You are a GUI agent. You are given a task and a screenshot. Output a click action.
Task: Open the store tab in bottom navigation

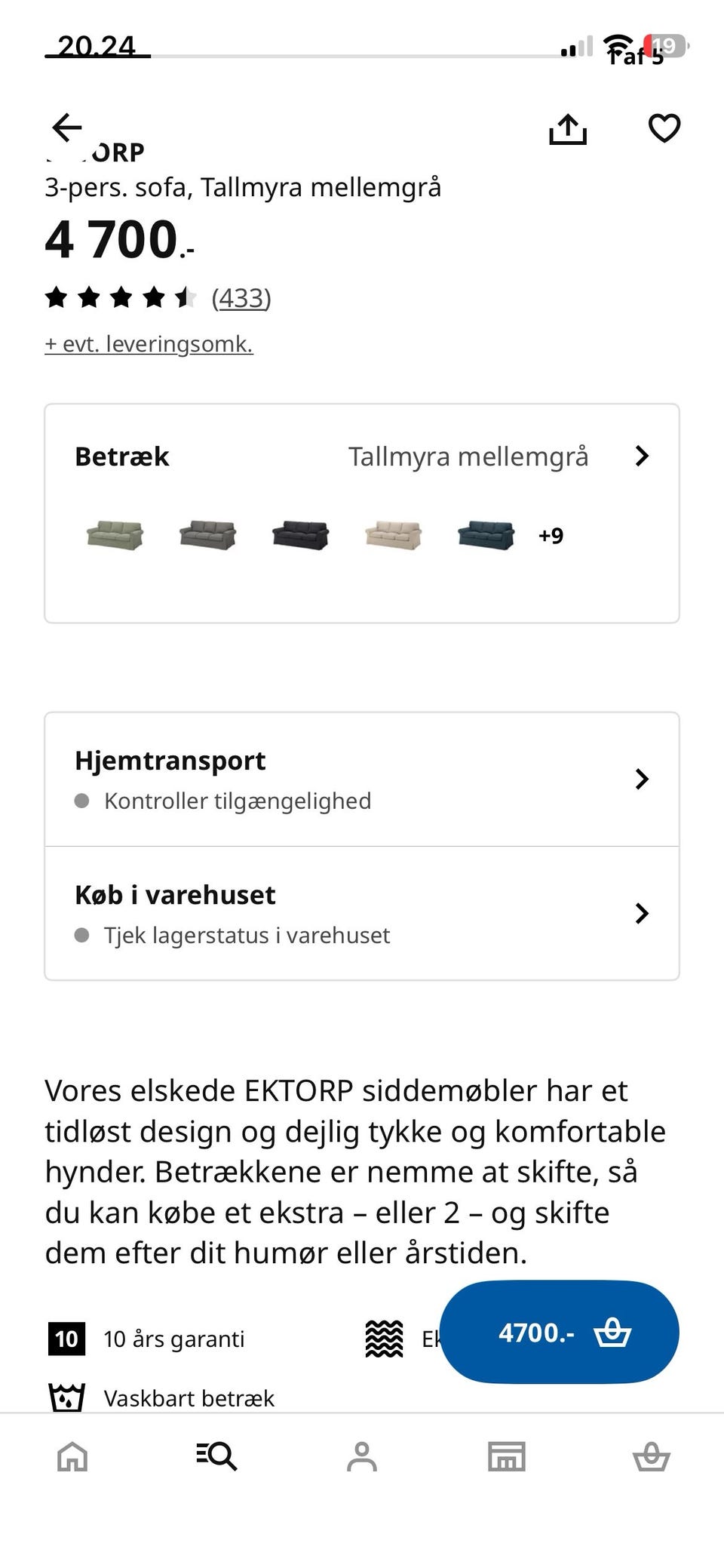pyautogui.click(x=506, y=1456)
